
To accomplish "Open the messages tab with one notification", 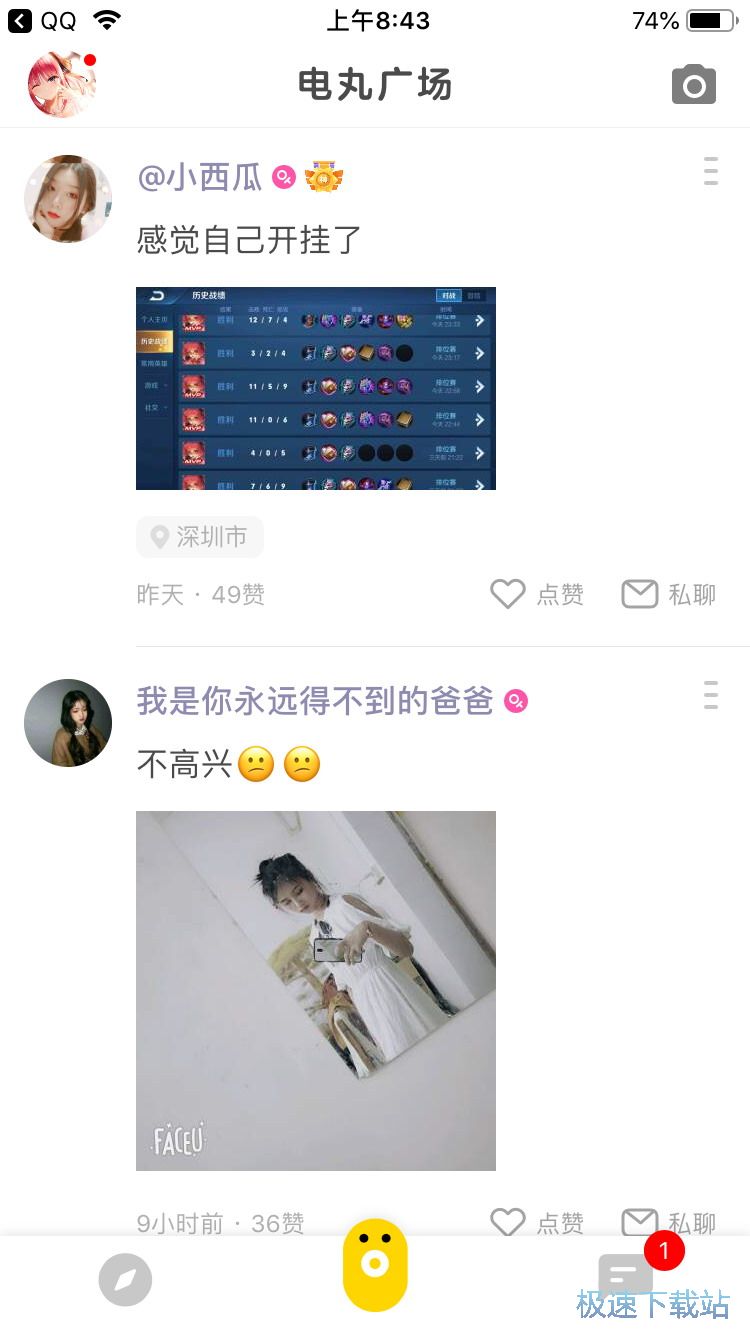I will coord(626,1276).
